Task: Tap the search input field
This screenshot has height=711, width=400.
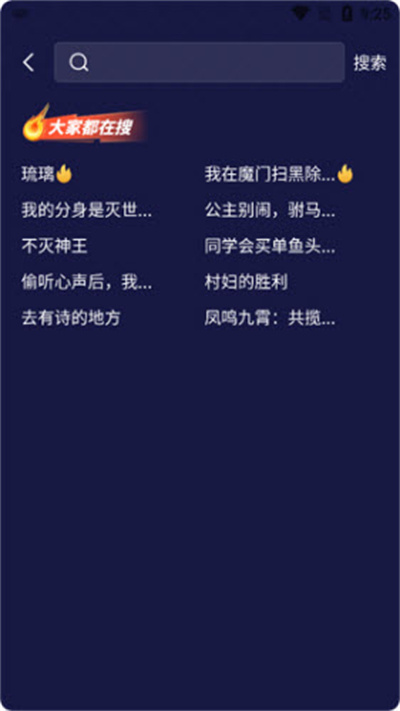Action: (200, 62)
